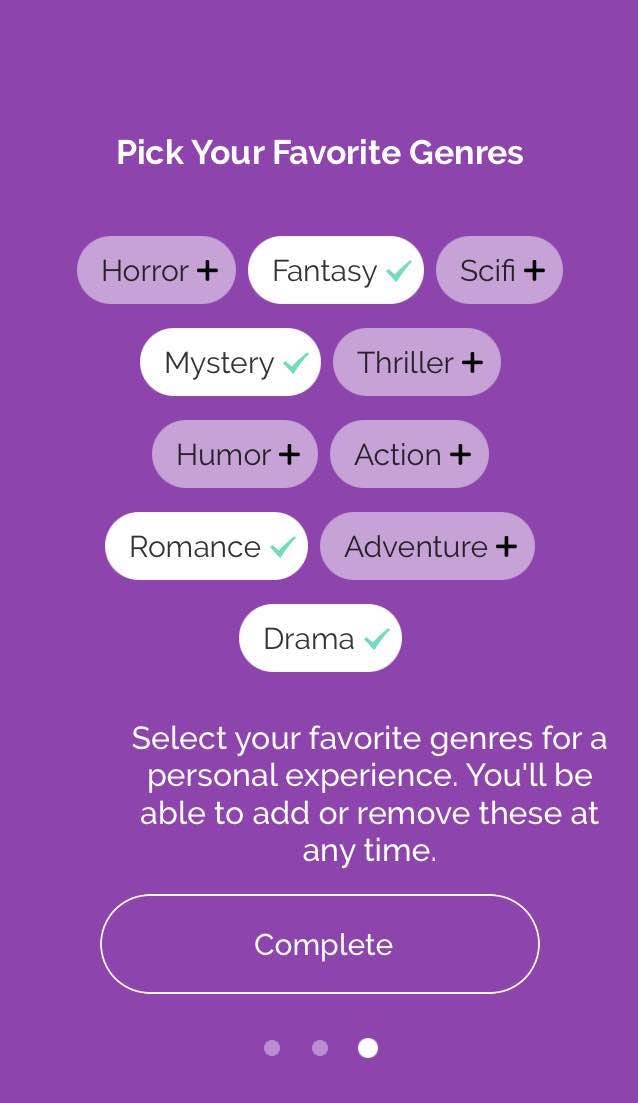Deselect the Fantasy genre chip
This screenshot has height=1103, width=638.
(x=336, y=270)
